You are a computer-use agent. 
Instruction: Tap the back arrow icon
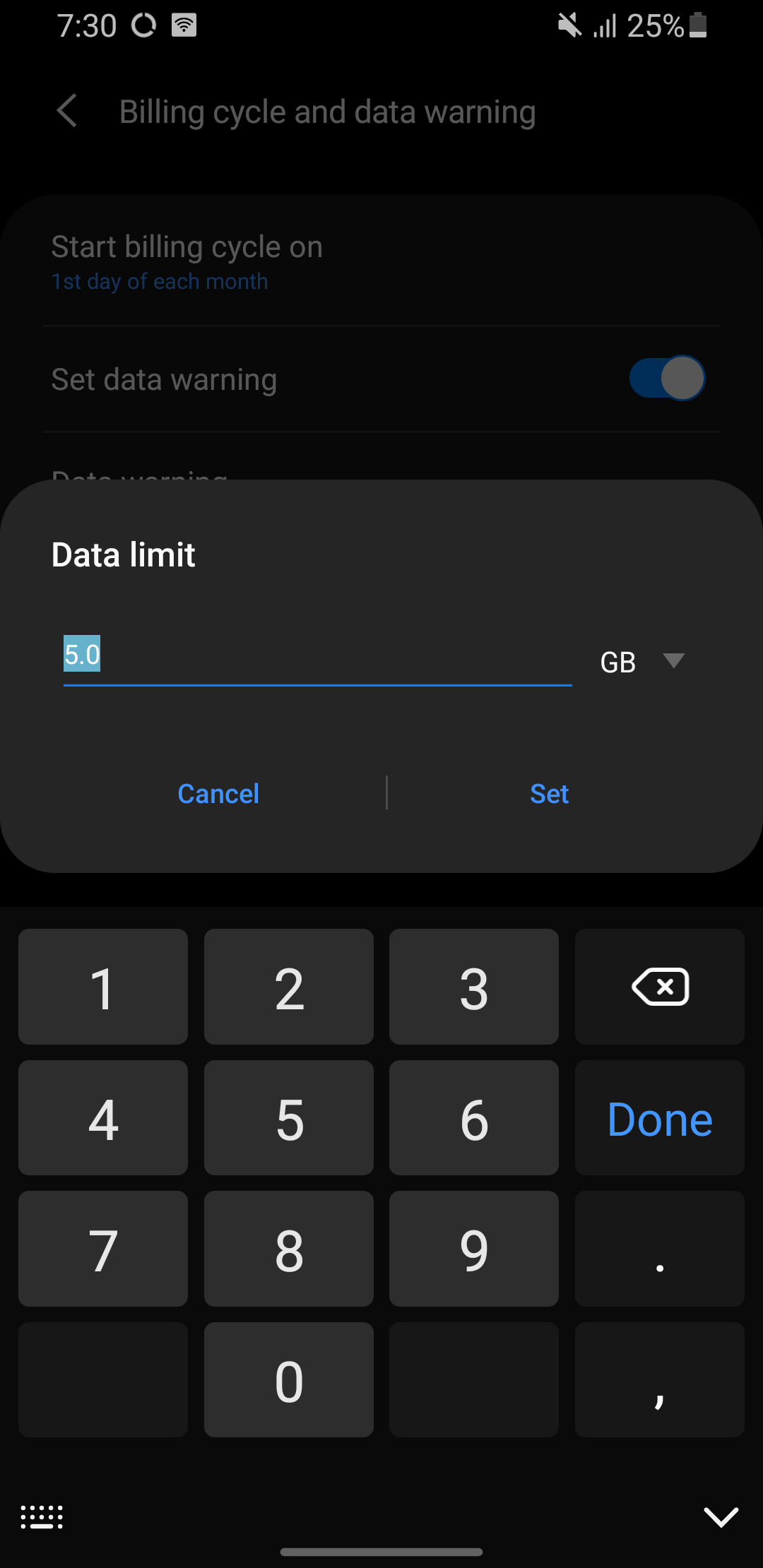click(67, 111)
